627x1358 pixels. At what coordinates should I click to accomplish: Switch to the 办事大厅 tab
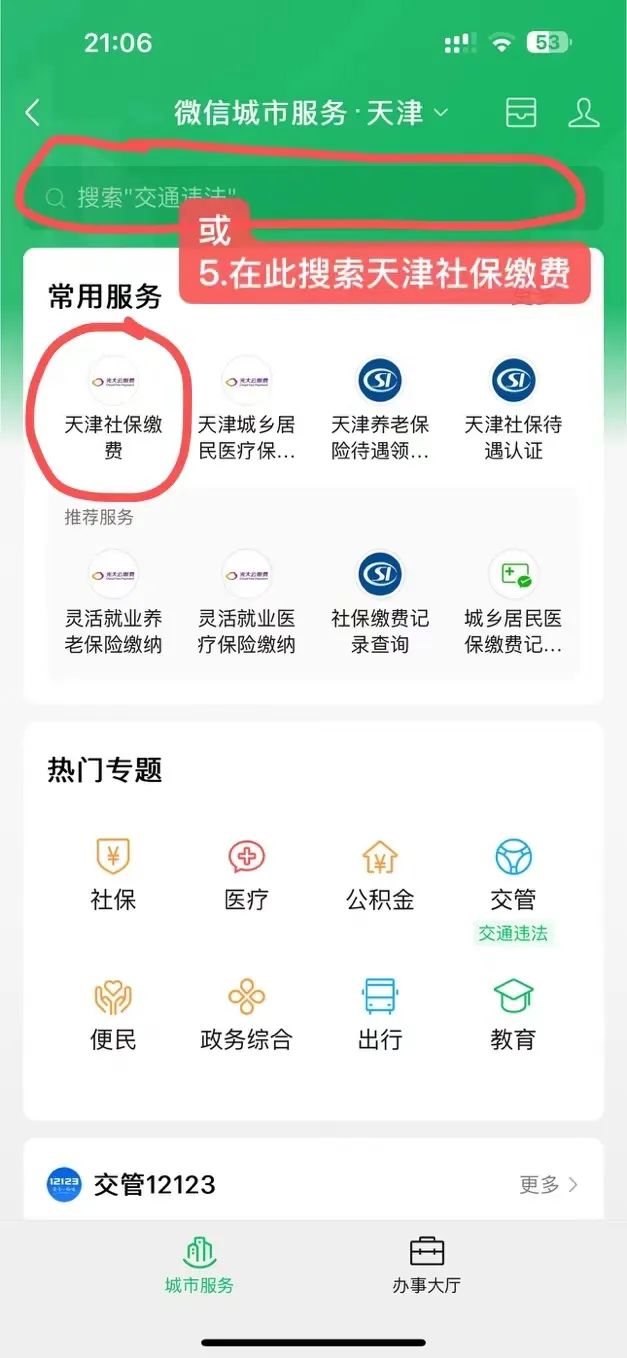click(427, 1265)
